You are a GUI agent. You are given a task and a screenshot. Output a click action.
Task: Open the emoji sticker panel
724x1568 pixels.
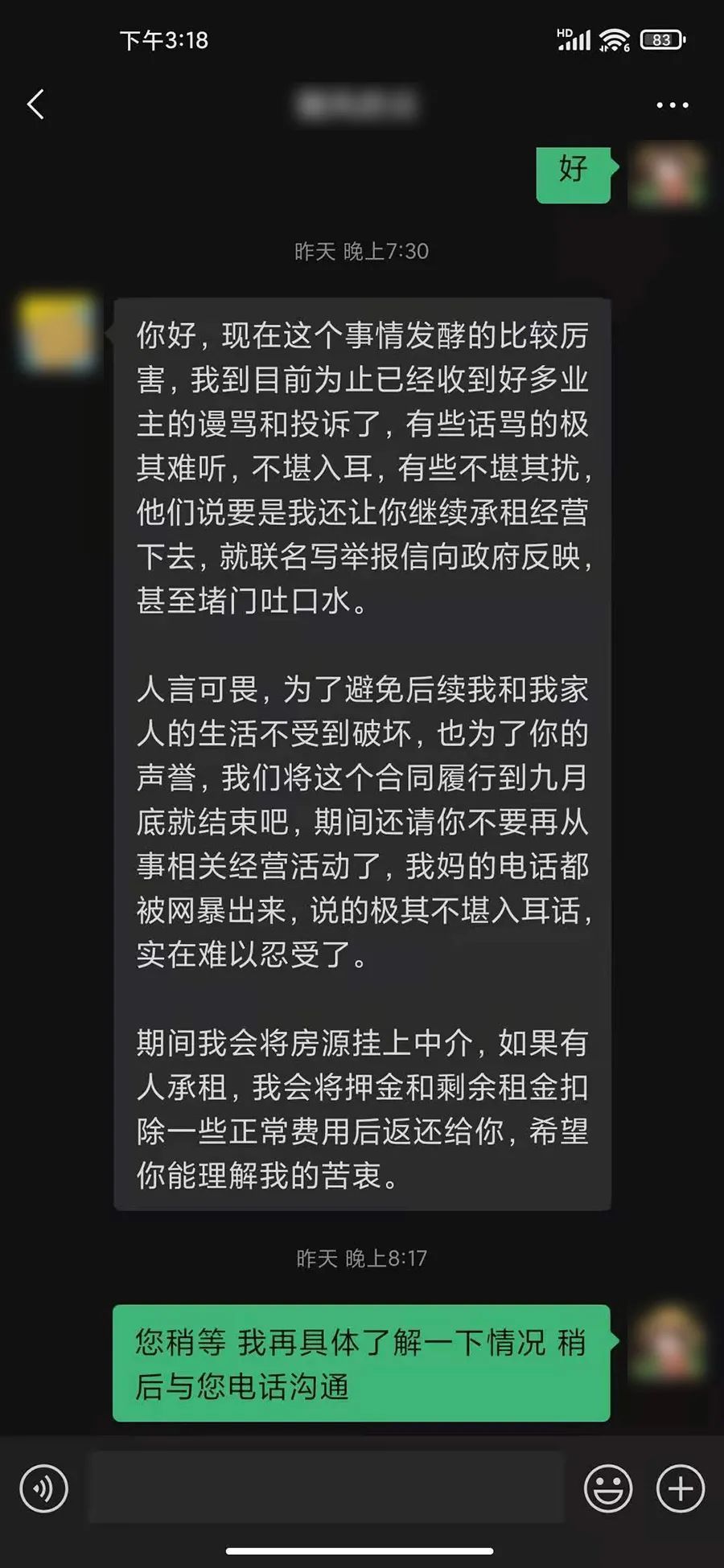[x=607, y=1488]
